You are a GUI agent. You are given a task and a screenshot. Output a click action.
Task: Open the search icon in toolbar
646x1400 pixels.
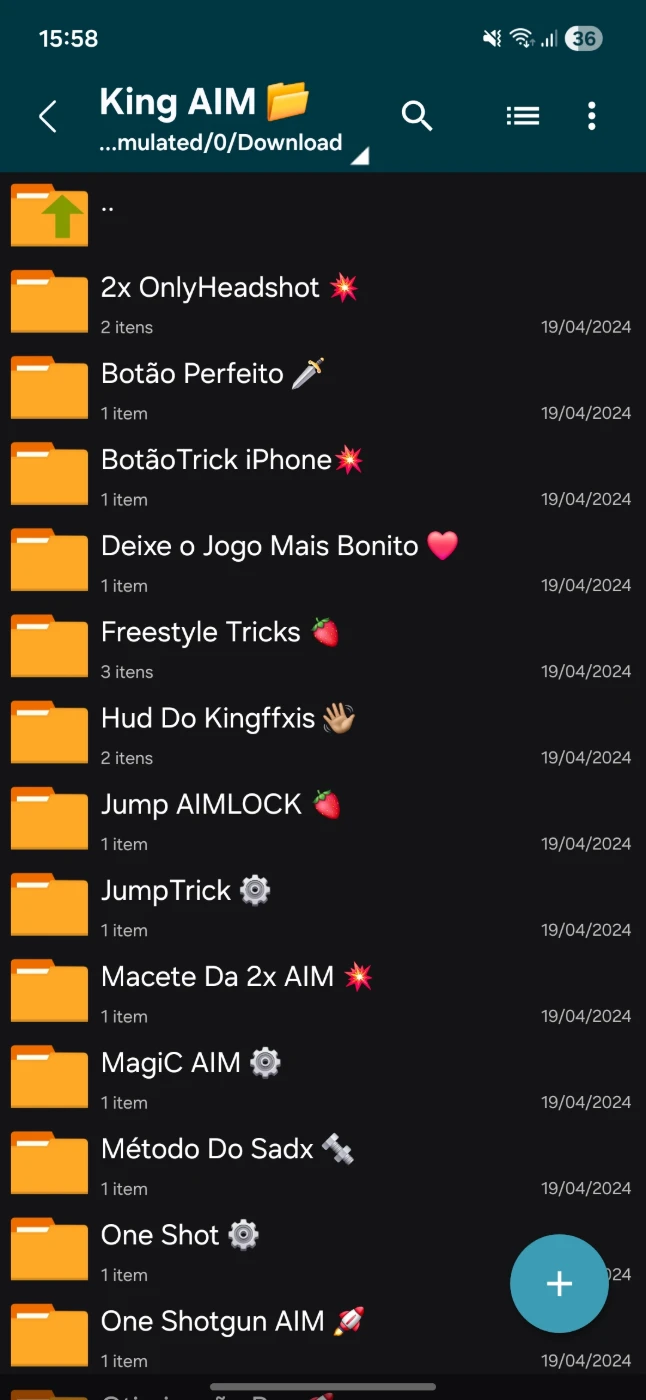coord(417,116)
